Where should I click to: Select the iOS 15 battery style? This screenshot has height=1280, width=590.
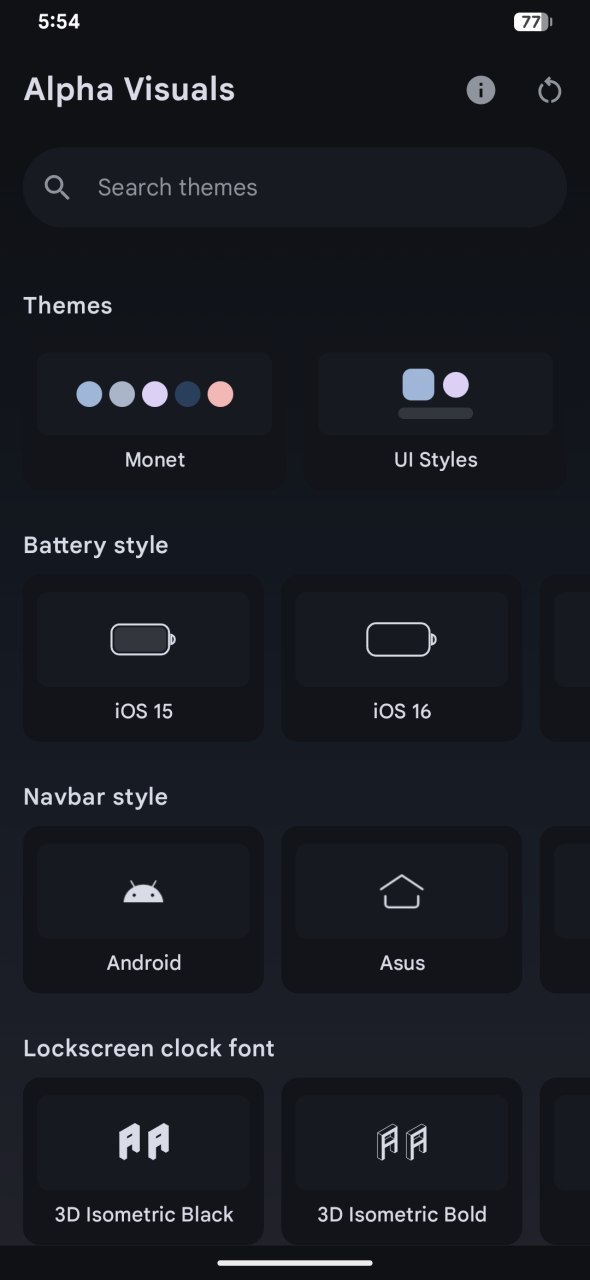pyautogui.click(x=144, y=657)
